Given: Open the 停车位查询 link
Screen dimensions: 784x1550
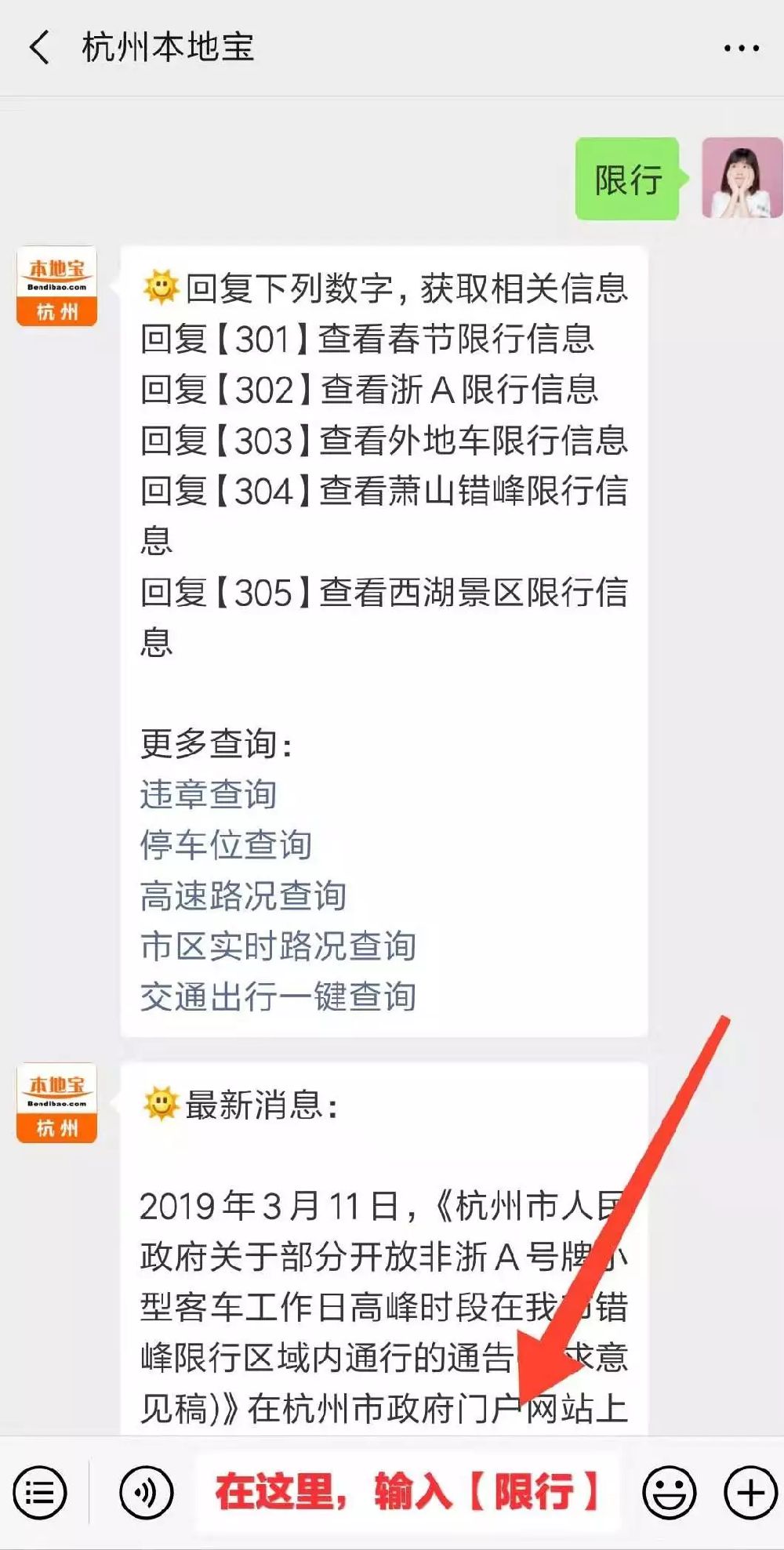Looking at the screenshot, I should click(x=226, y=845).
